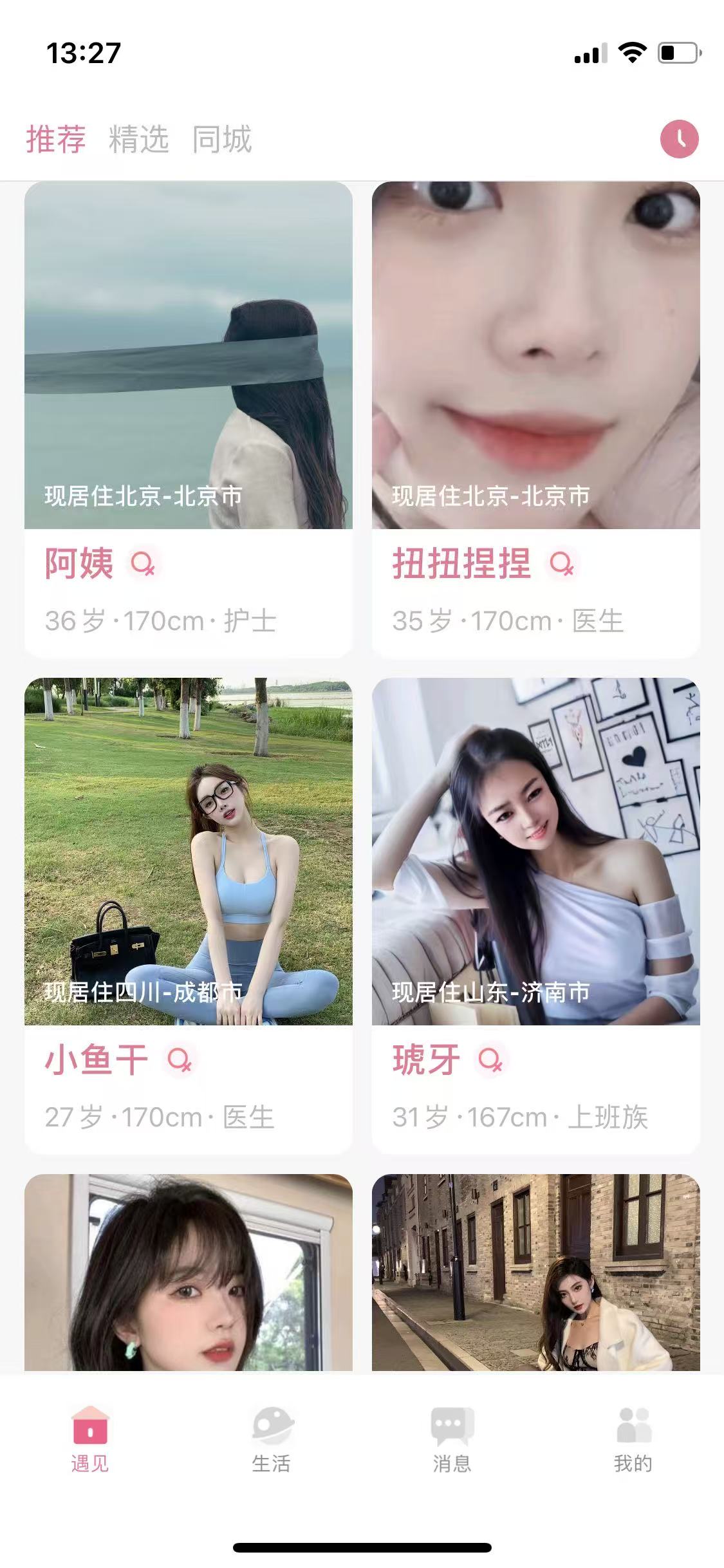This screenshot has width=724, height=1568.
Task: Open the pink clock icon
Action: point(679,139)
